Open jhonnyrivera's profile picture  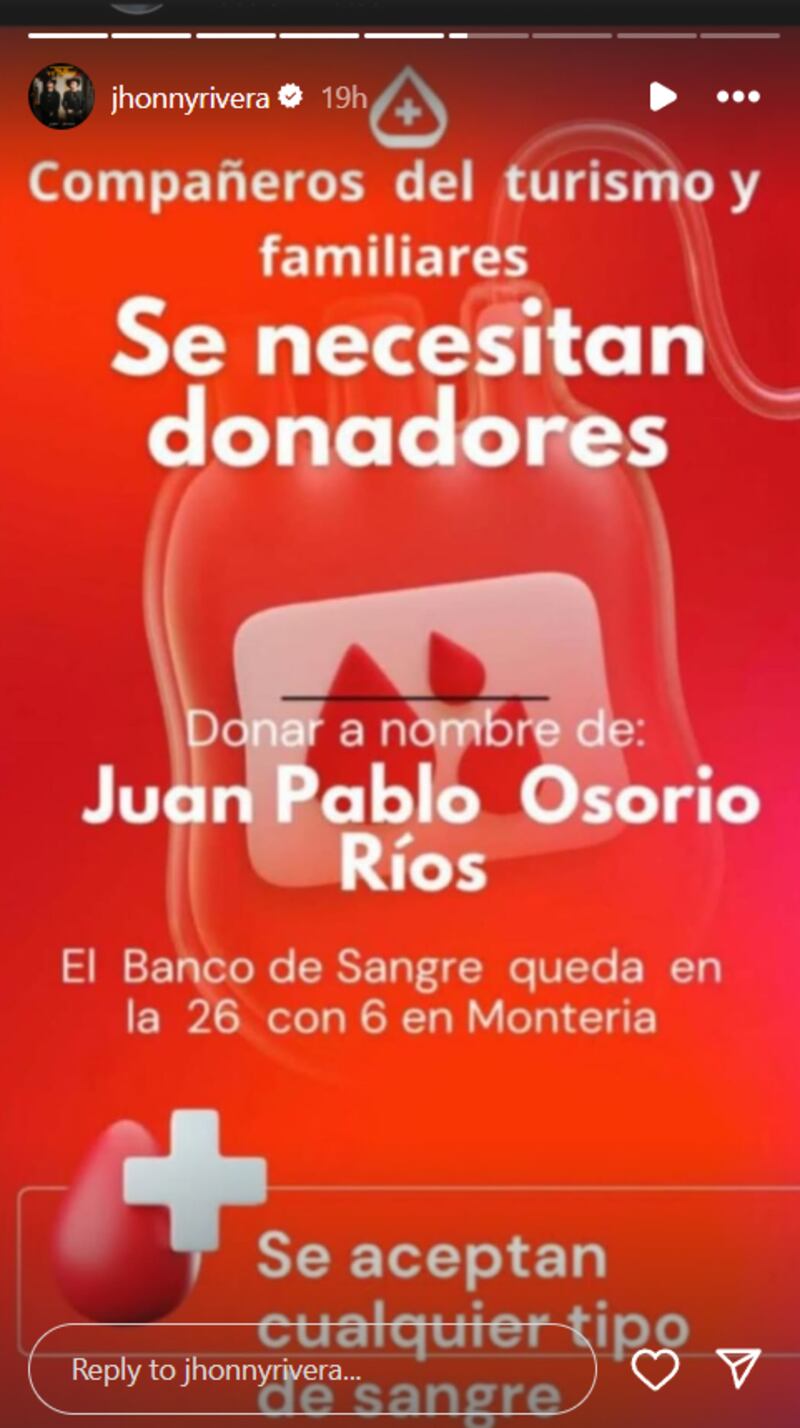click(61, 96)
